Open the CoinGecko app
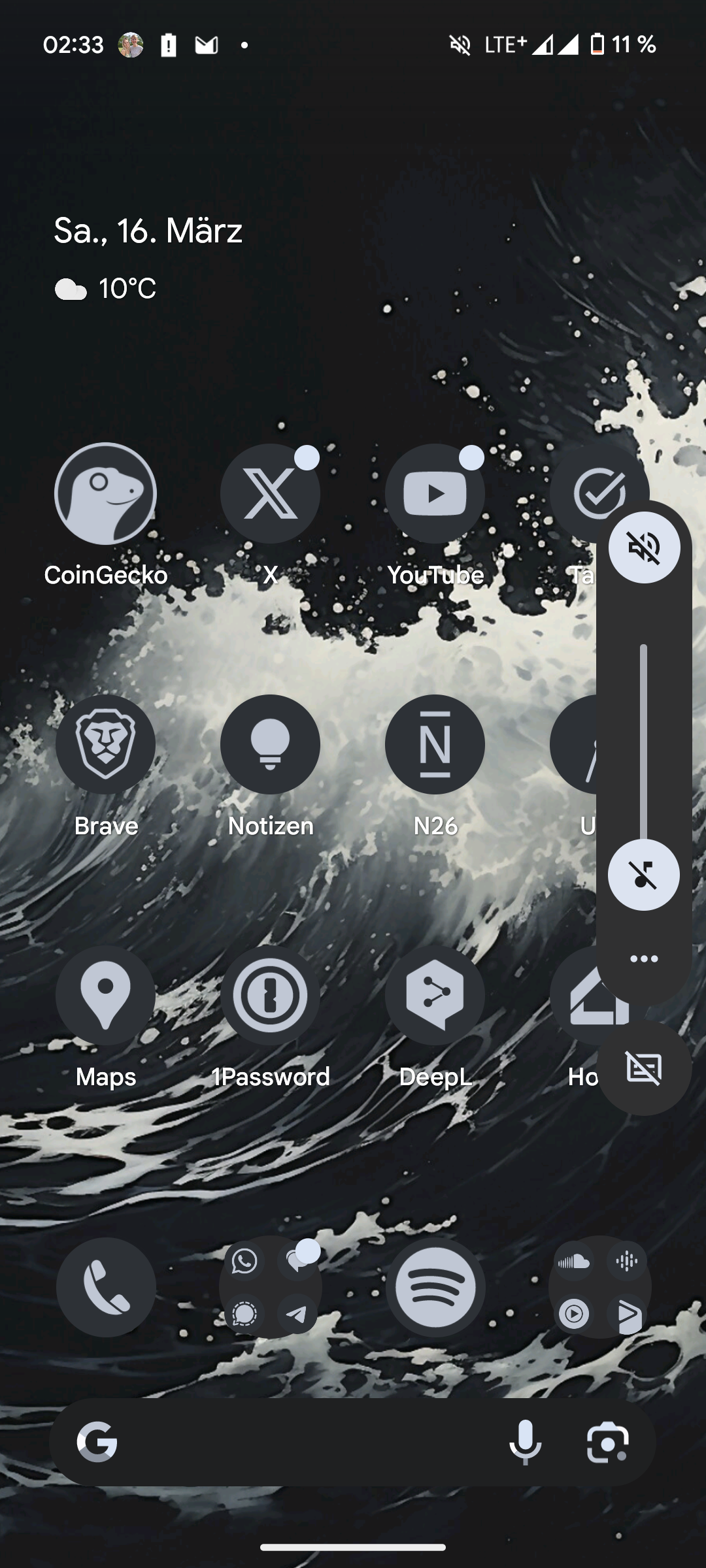This screenshot has width=706, height=1568. coord(105,494)
